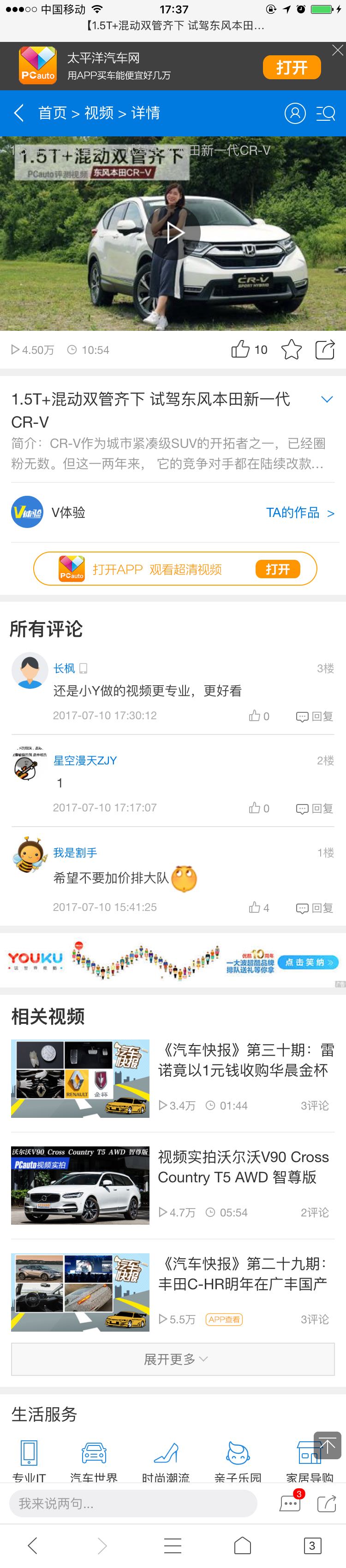Screen dimensions: 346x1568
Task: Open the search menu icon in the header
Action: pos(326,113)
